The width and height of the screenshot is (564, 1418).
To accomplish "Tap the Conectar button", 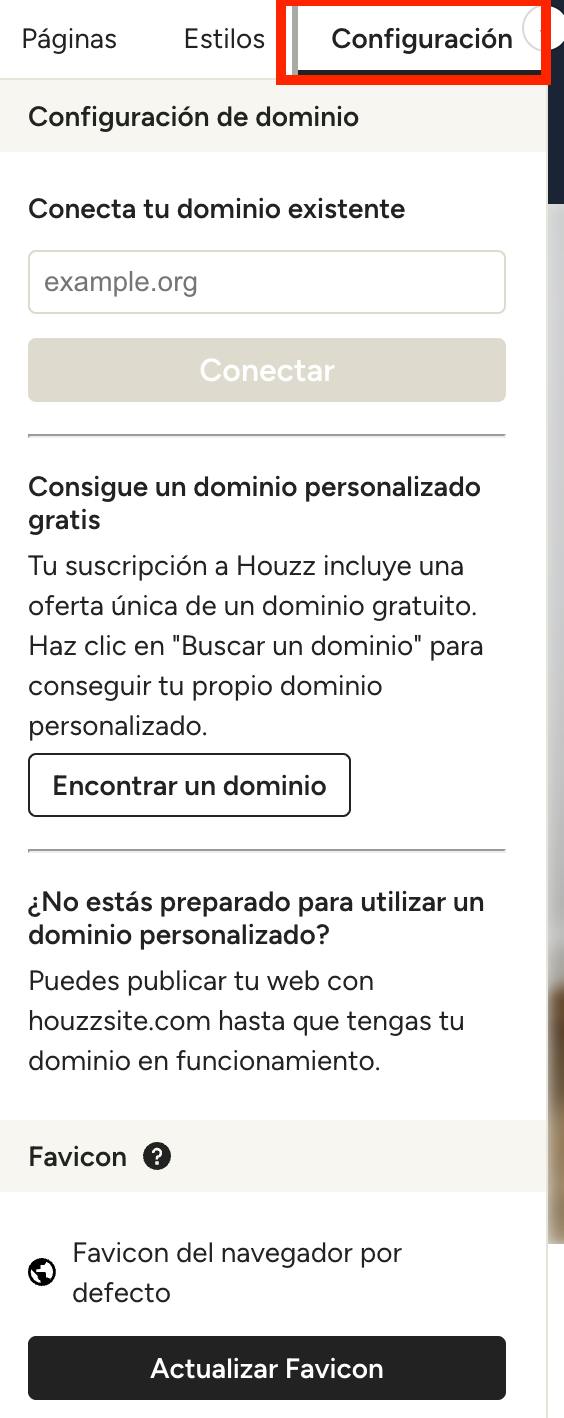I will coord(267,370).
